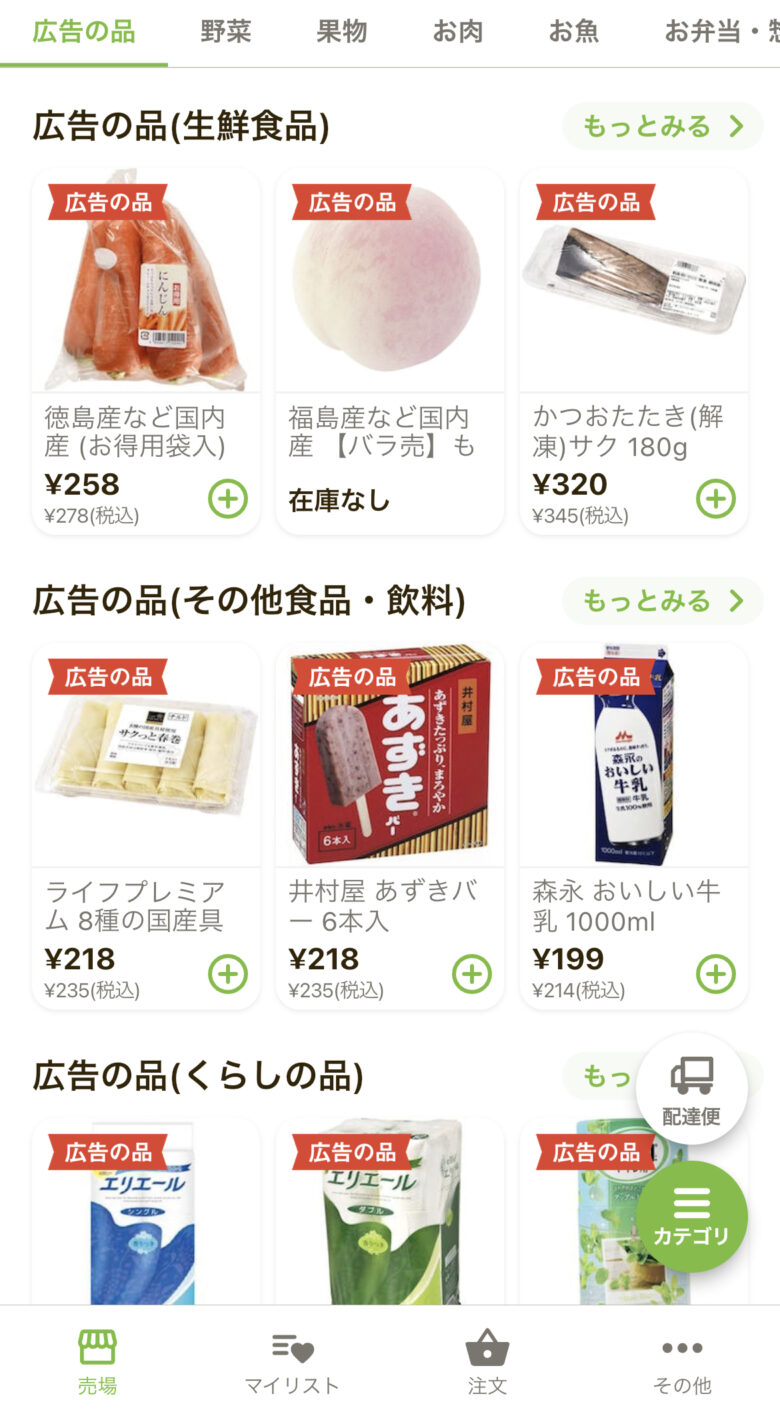Switch to the 野菜 tab
The height and width of the screenshot is (1418, 780).
pos(225,32)
